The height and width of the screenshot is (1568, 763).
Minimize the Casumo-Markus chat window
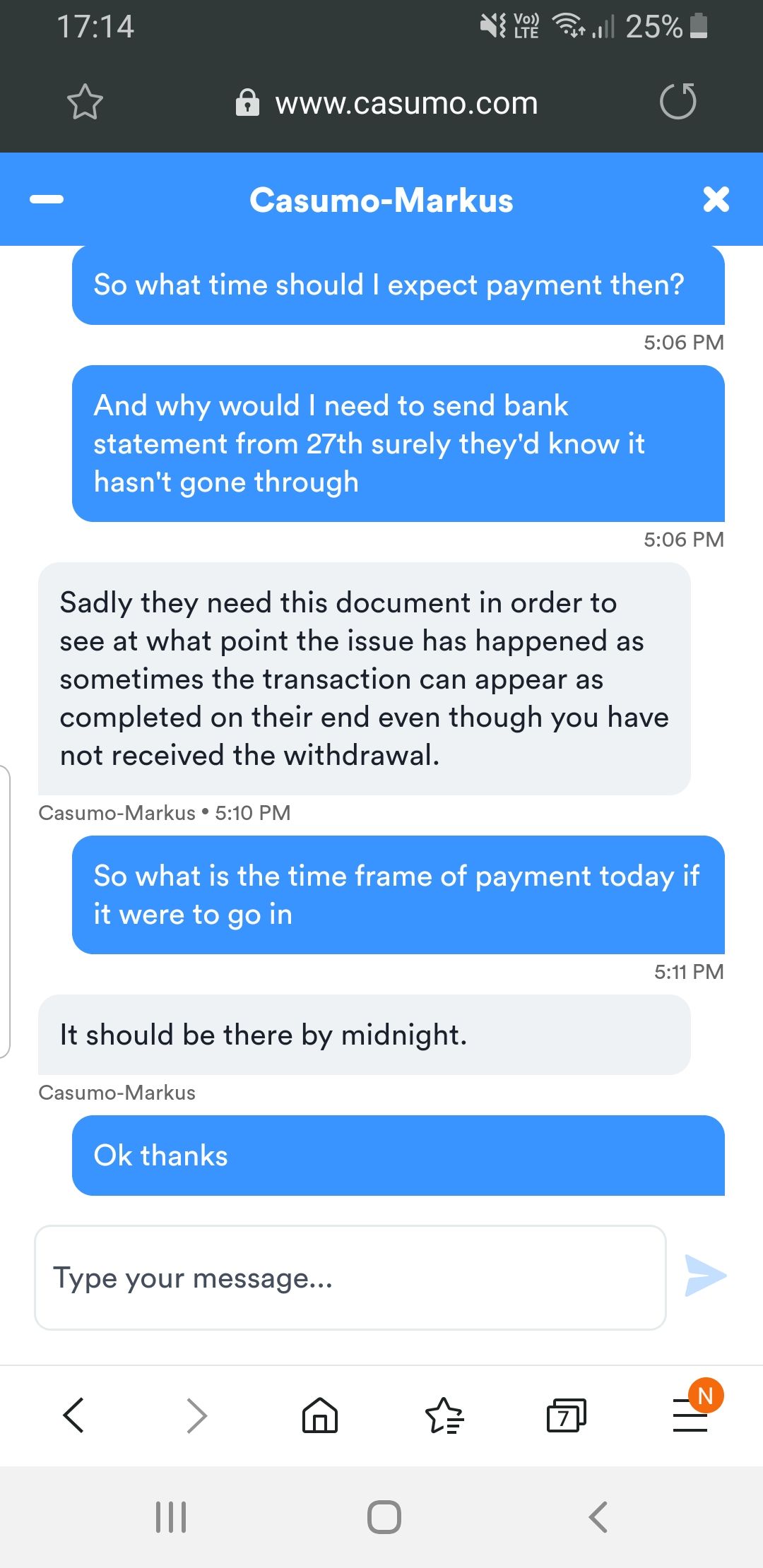click(x=47, y=200)
